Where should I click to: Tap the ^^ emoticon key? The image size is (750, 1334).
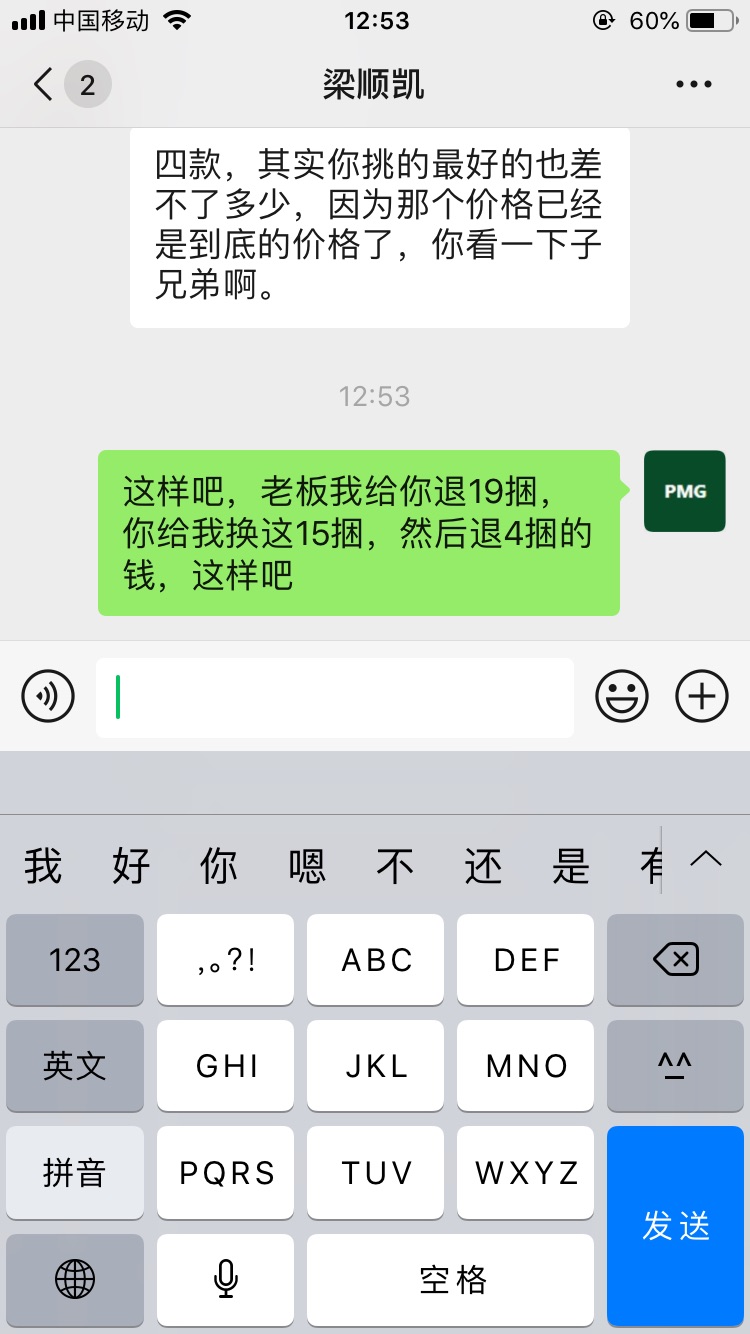[x=676, y=1066]
